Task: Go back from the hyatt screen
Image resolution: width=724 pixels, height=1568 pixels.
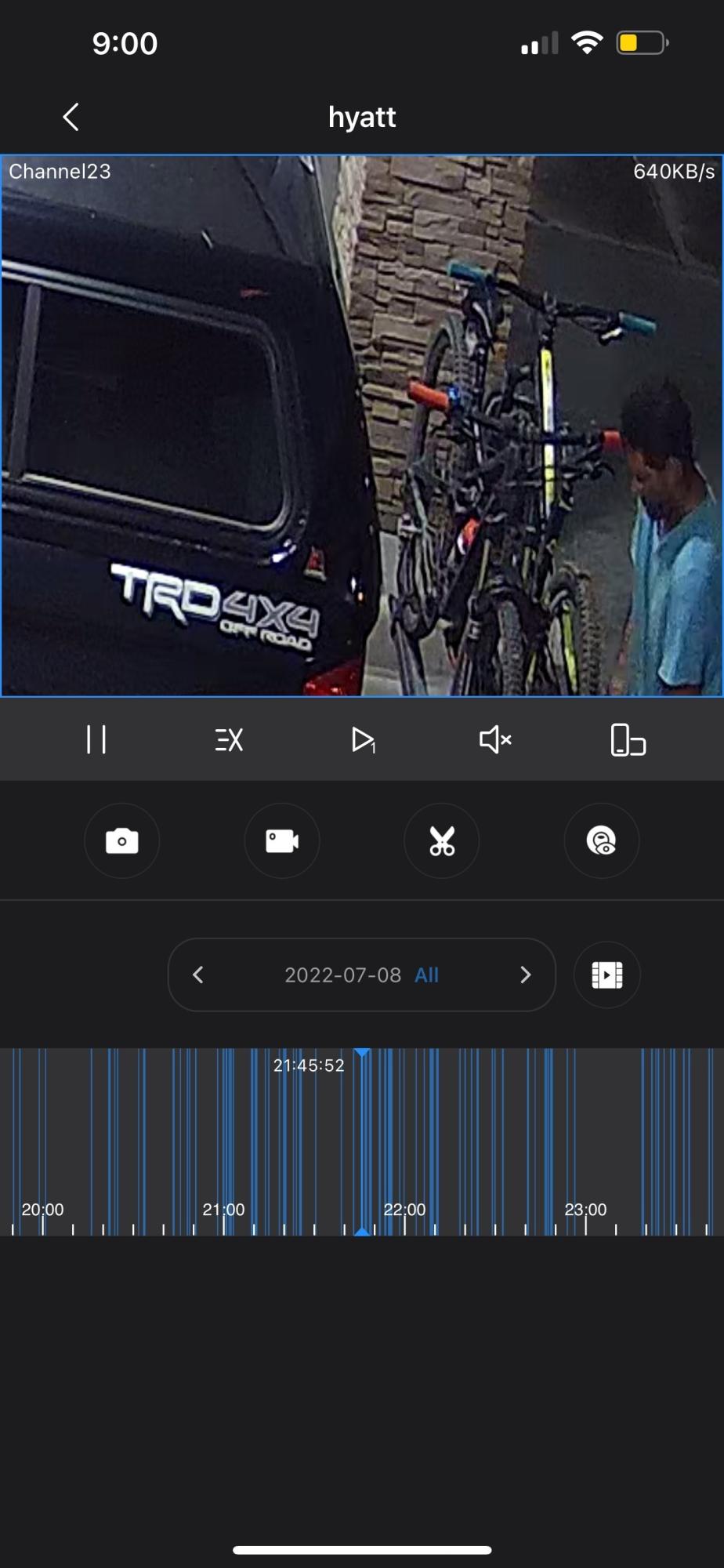Action: click(71, 118)
